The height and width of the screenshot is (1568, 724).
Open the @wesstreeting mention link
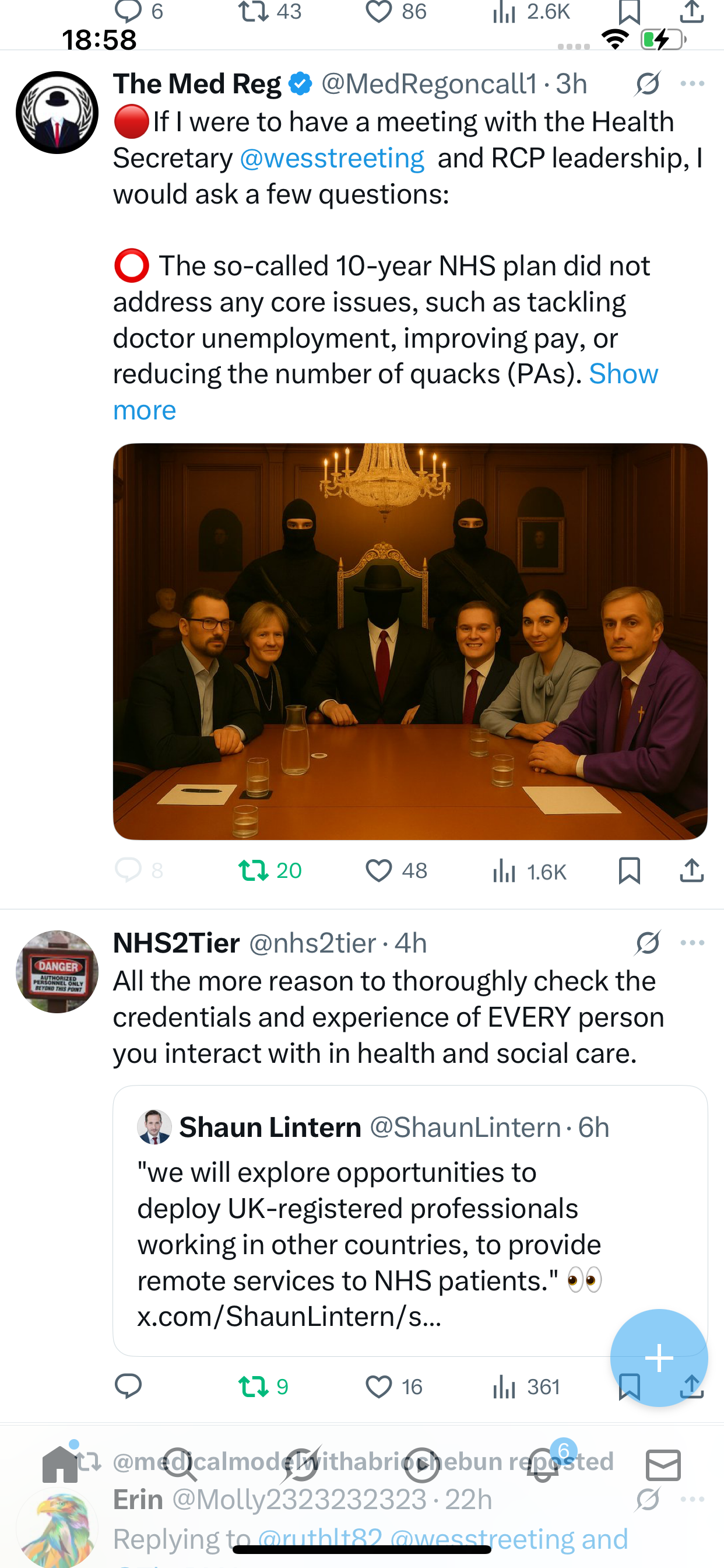(332, 158)
